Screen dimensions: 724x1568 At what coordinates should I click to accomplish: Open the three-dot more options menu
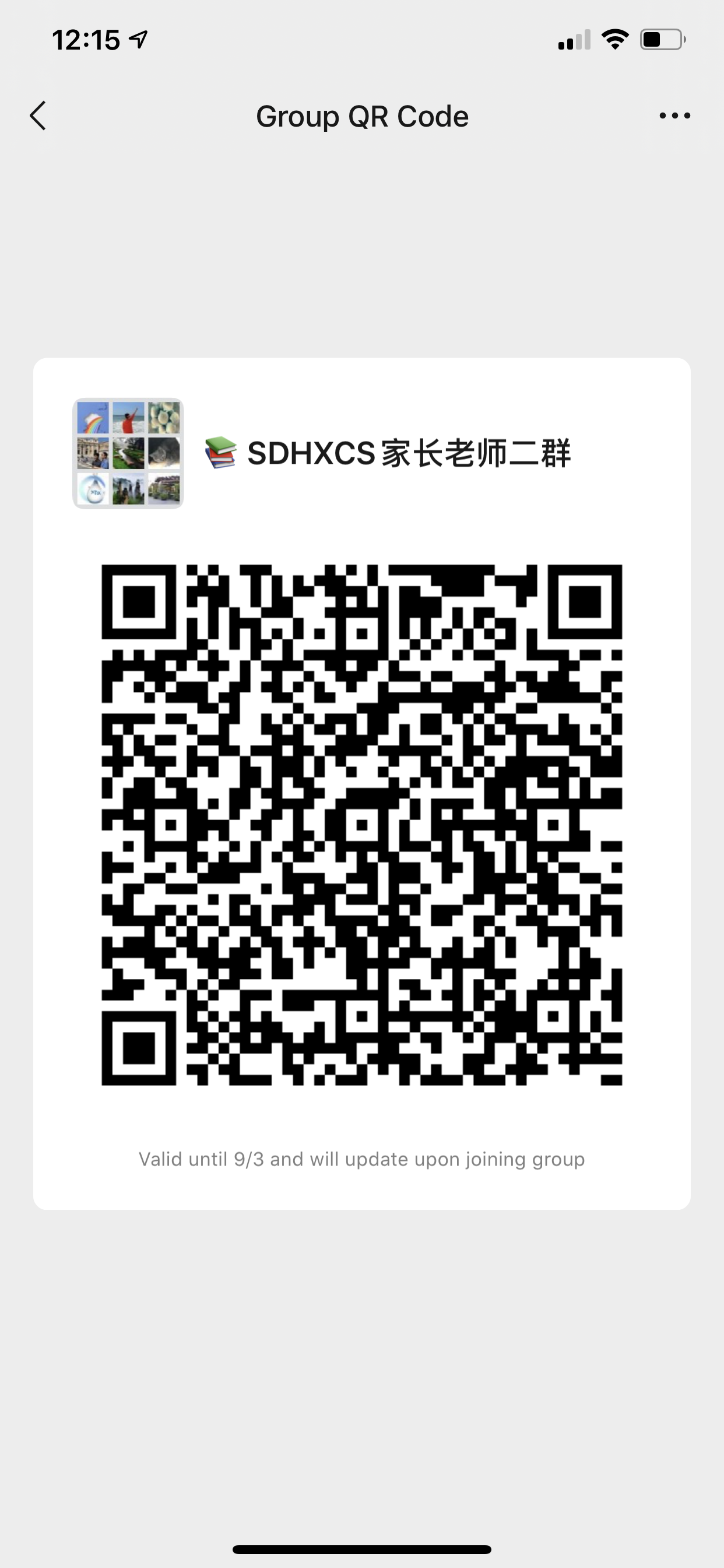(x=674, y=116)
